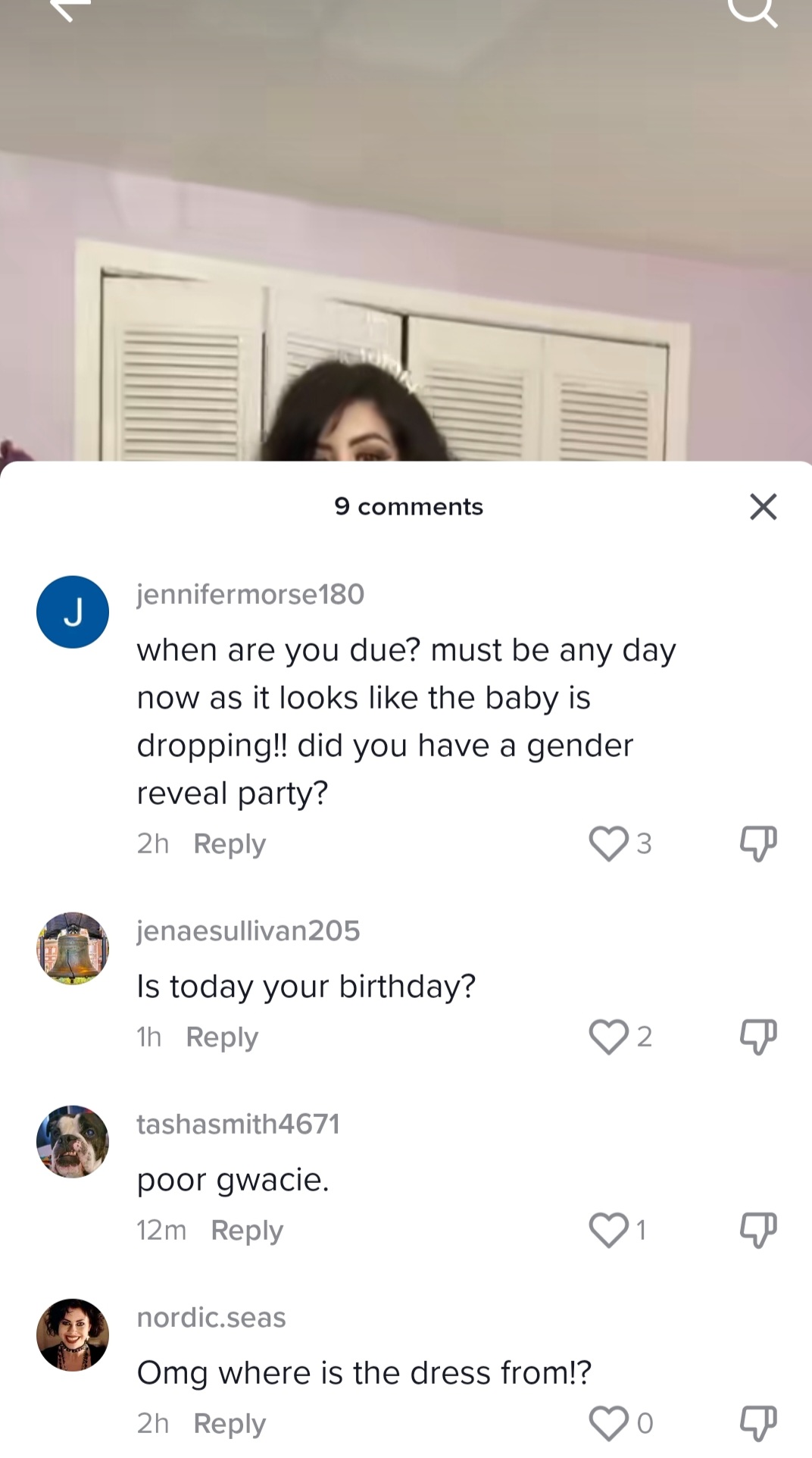Reply to tashasmith4671's comment
This screenshot has width=812, height=1458.
(x=247, y=1230)
